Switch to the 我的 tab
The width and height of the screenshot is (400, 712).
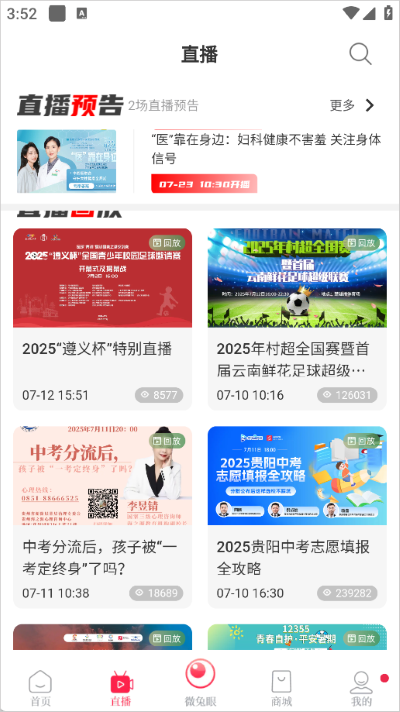coord(361,688)
